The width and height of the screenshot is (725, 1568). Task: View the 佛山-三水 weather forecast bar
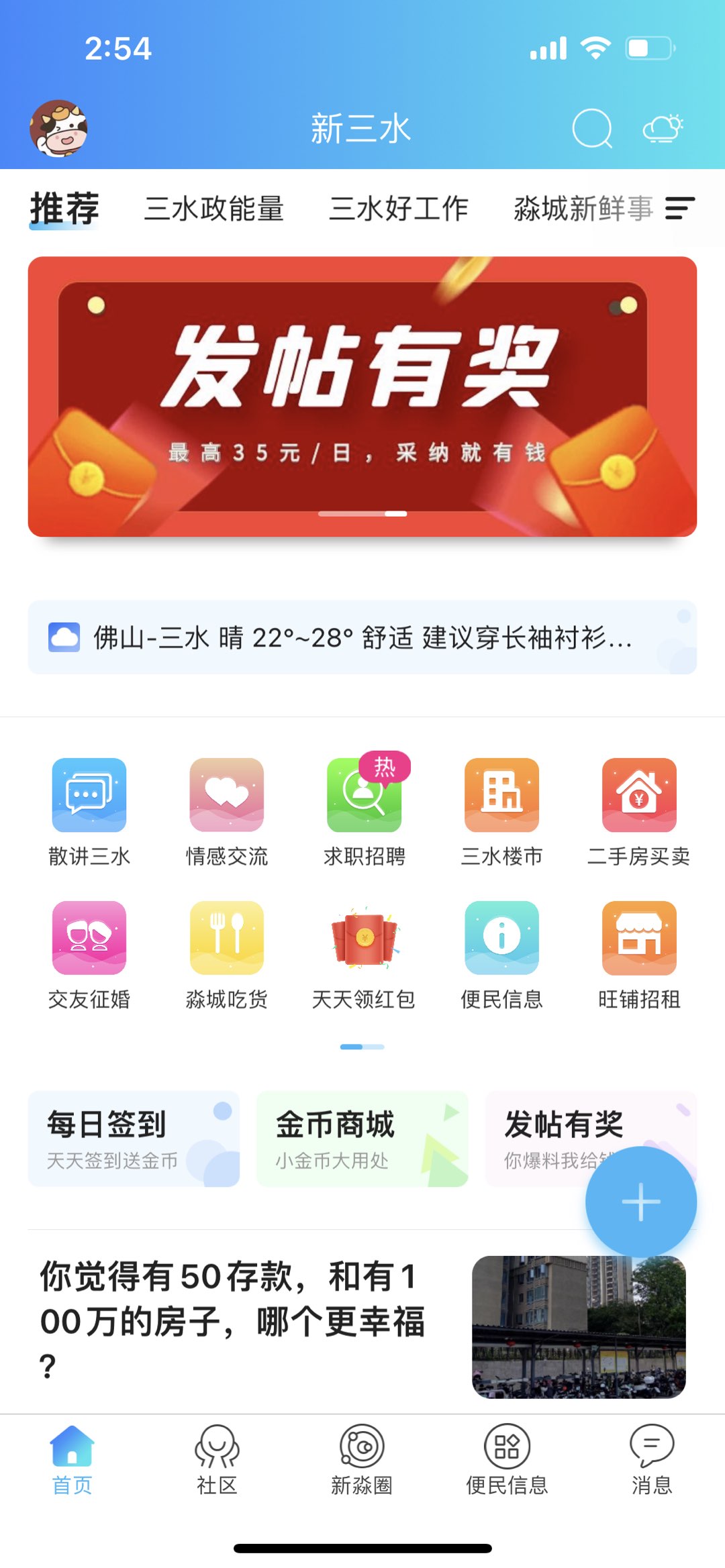click(362, 637)
